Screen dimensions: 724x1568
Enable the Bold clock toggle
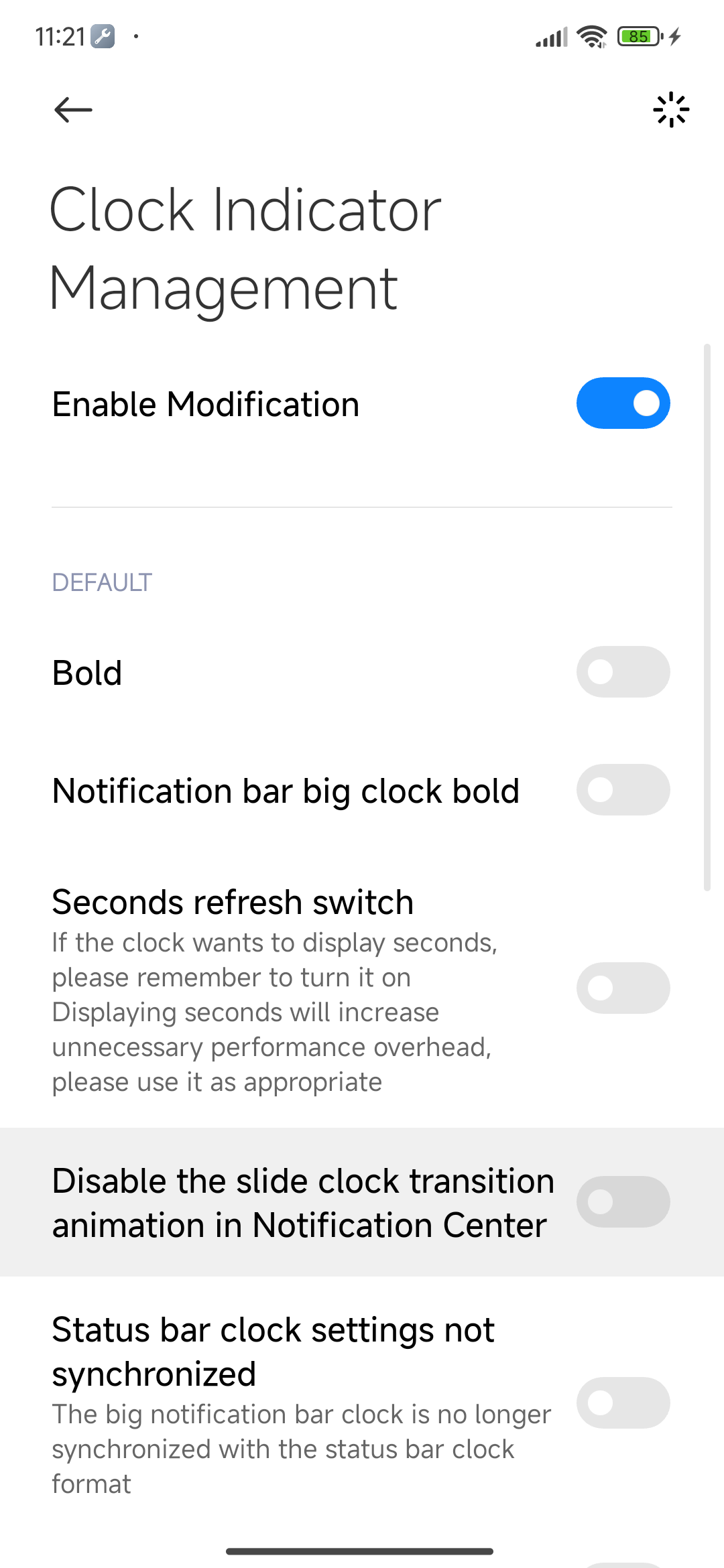click(623, 672)
